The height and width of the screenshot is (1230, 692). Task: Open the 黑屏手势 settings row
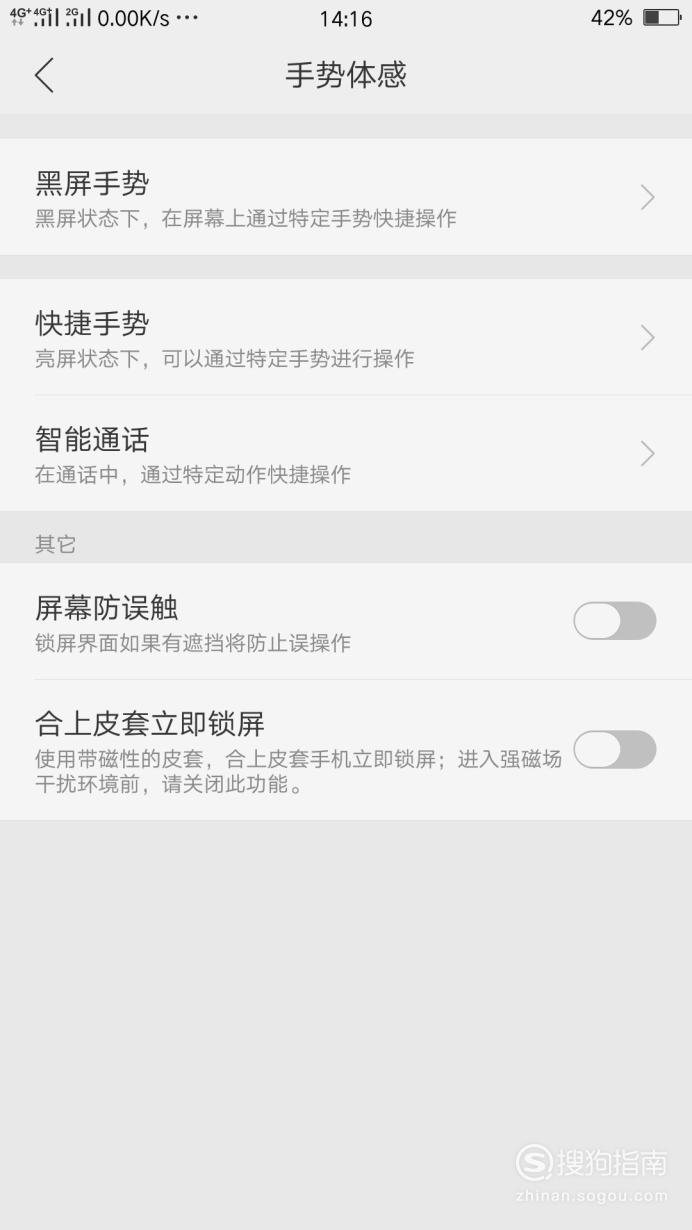point(346,197)
